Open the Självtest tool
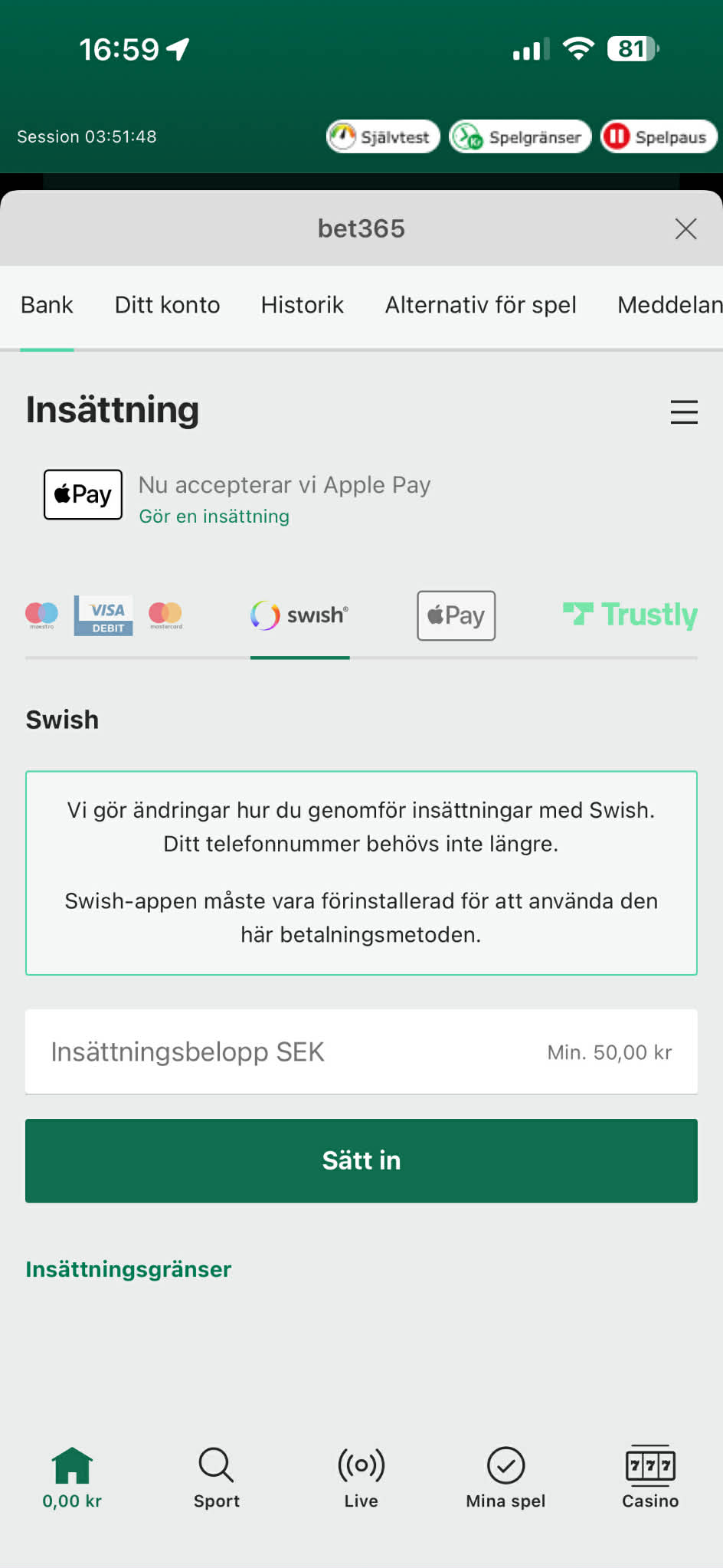 pyautogui.click(x=382, y=136)
